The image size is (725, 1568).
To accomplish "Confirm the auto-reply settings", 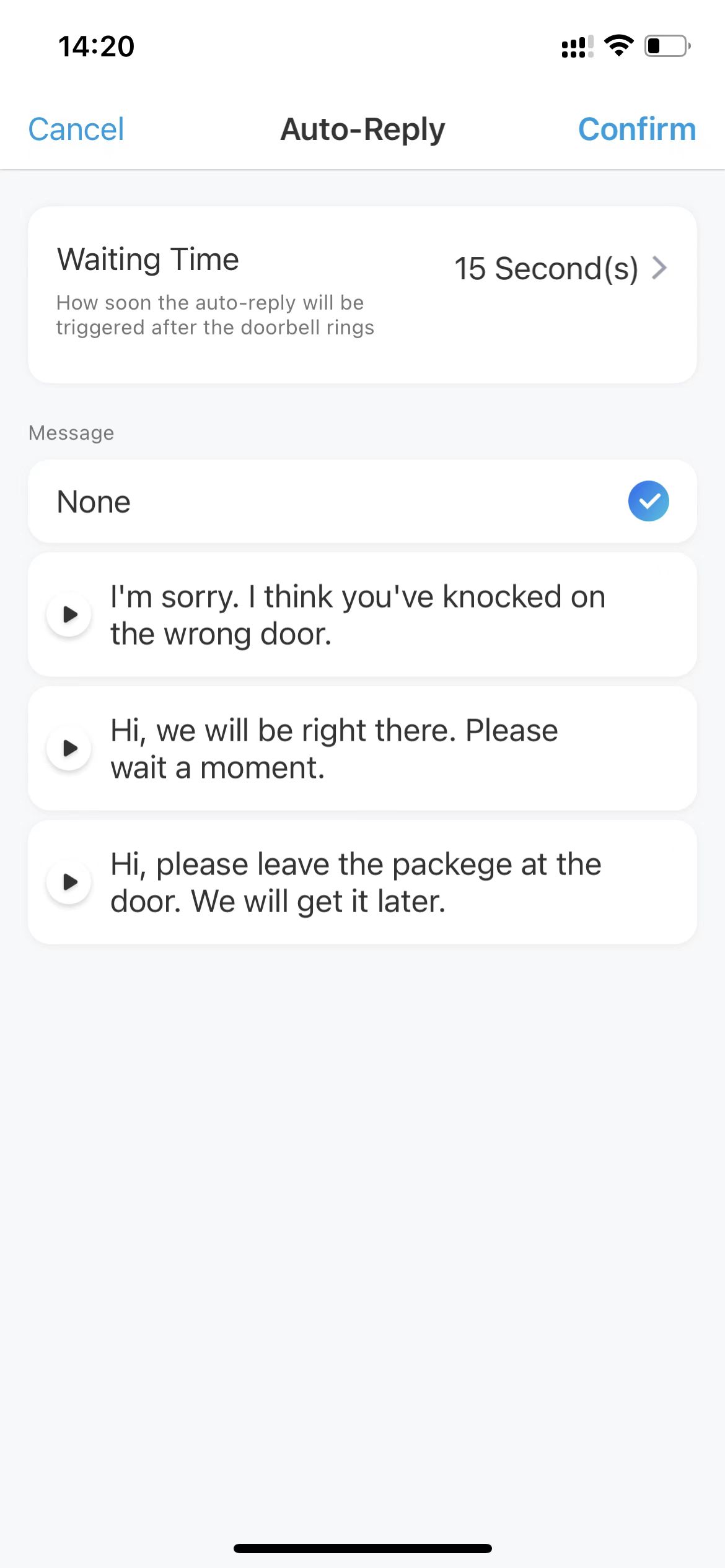I will pos(636,129).
